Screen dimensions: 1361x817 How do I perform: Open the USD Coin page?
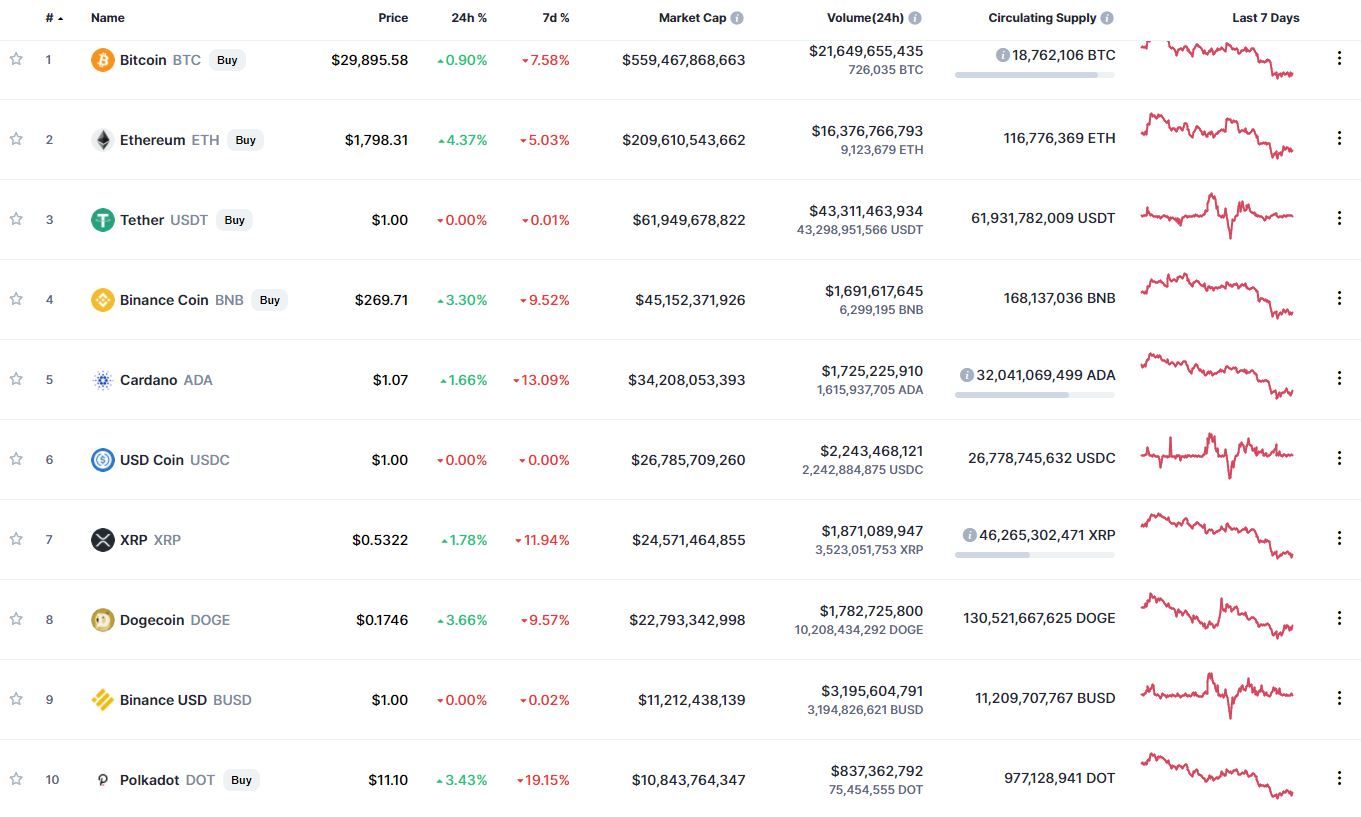click(x=151, y=460)
